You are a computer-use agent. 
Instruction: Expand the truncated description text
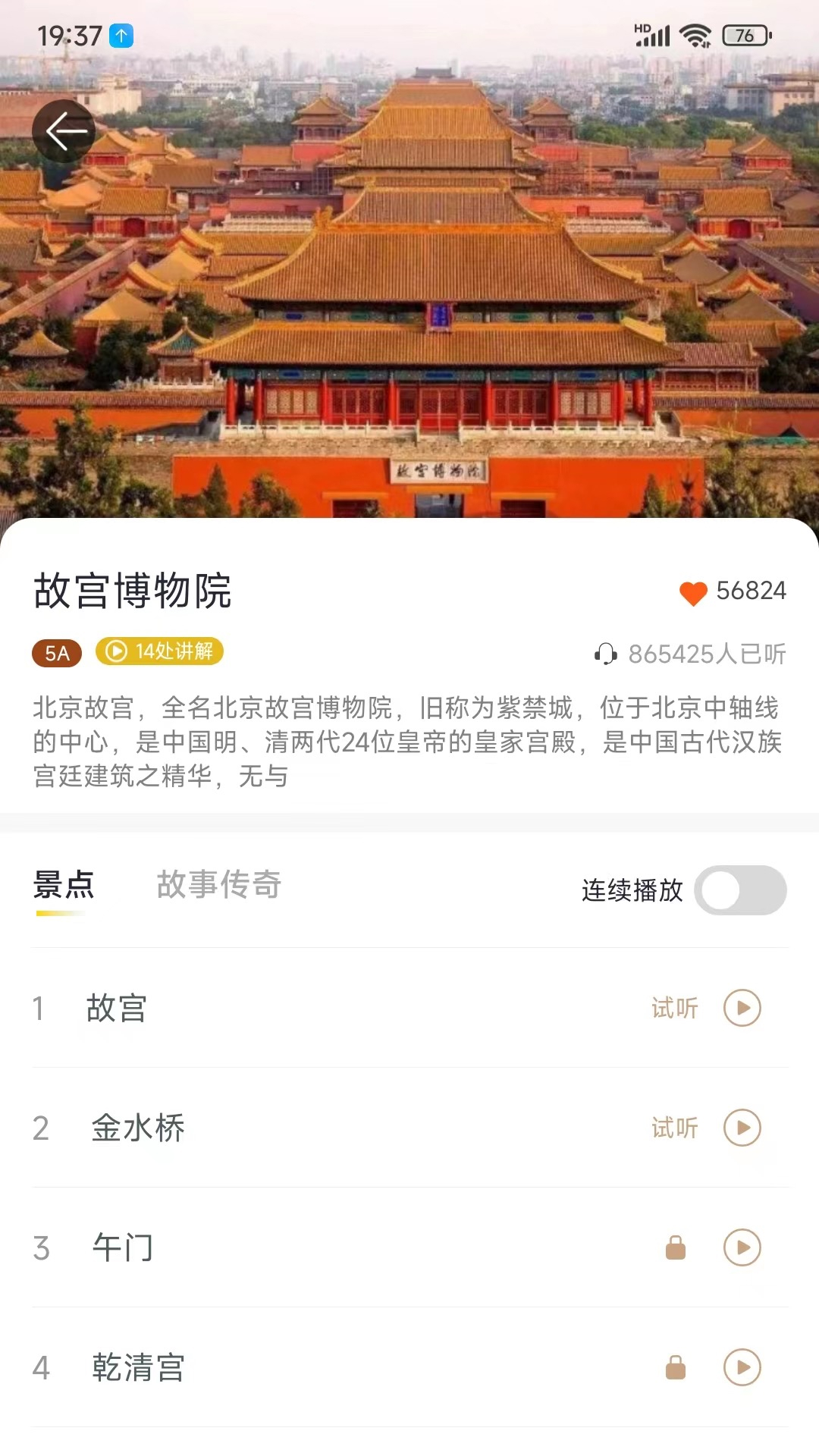click(409, 739)
